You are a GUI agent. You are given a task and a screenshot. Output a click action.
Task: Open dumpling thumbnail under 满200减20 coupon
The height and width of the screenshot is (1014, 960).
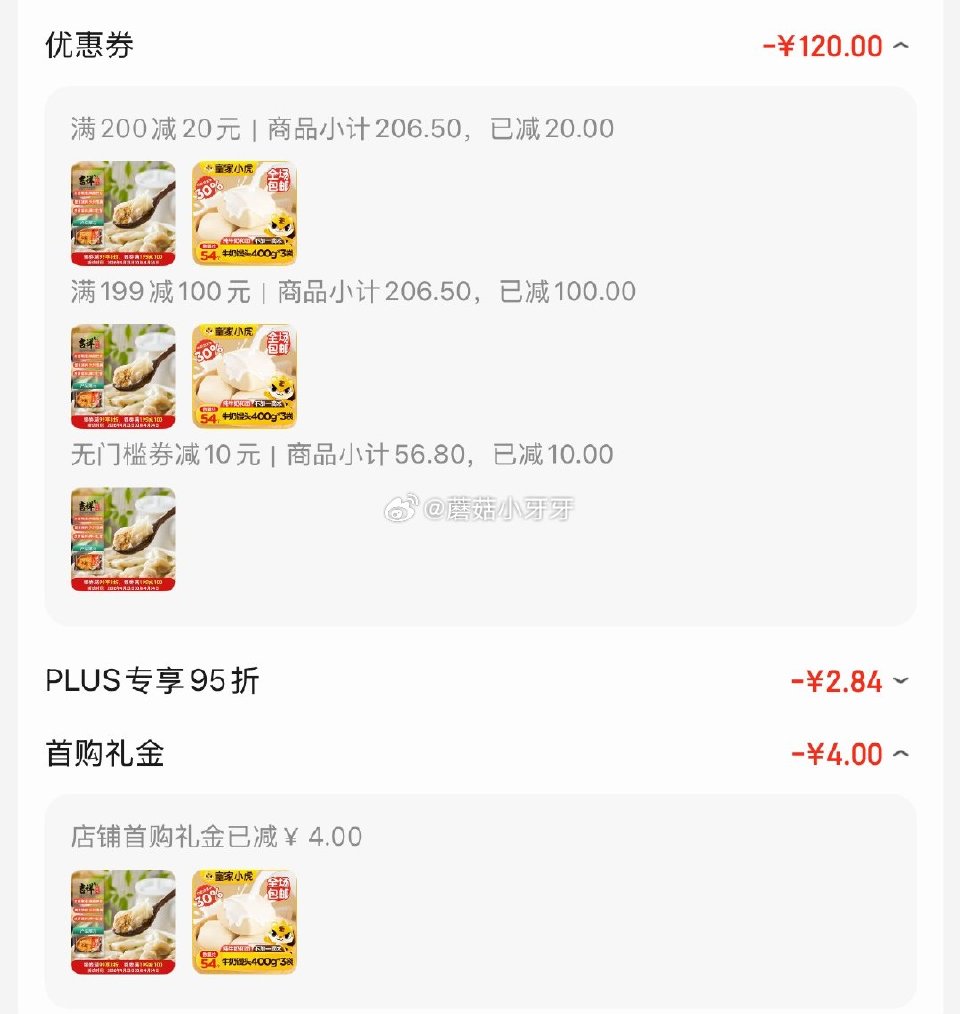(122, 214)
